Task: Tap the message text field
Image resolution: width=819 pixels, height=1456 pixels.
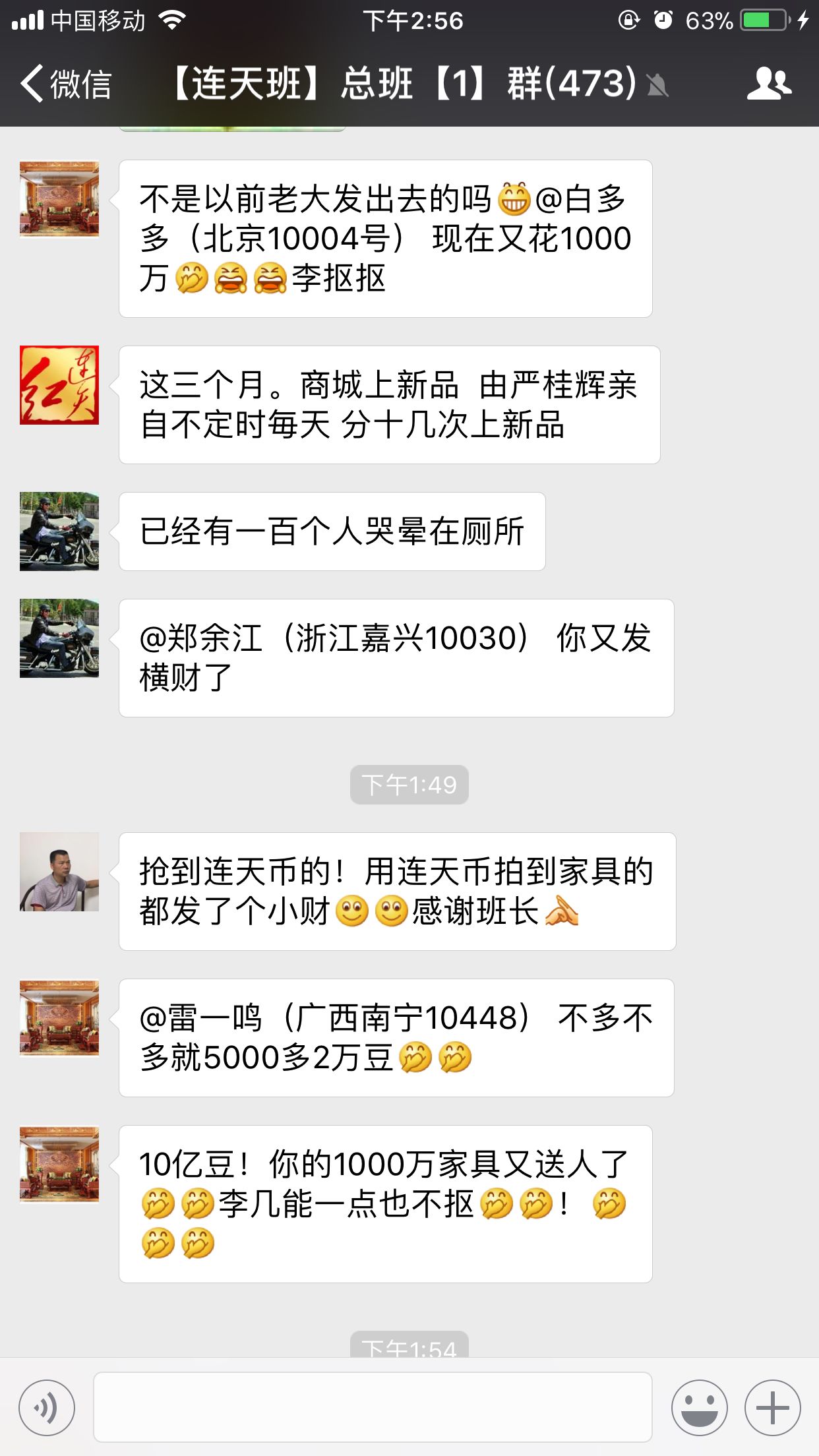Action: [373, 1407]
